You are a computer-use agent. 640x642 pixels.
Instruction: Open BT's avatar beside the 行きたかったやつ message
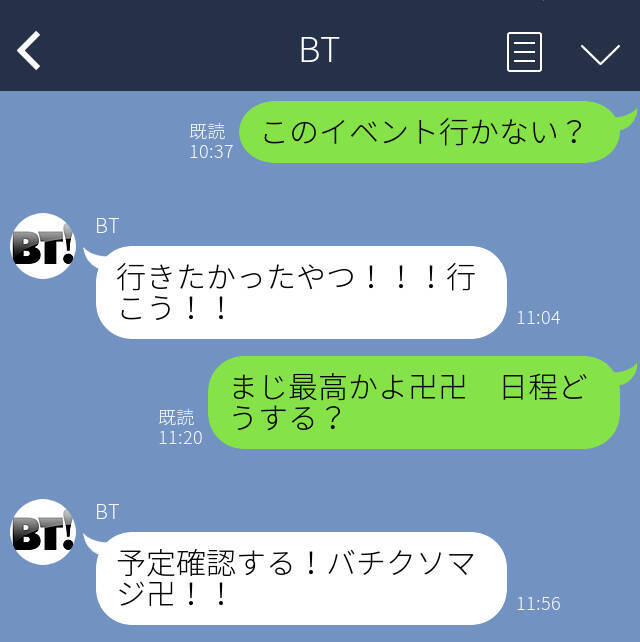coord(43,246)
